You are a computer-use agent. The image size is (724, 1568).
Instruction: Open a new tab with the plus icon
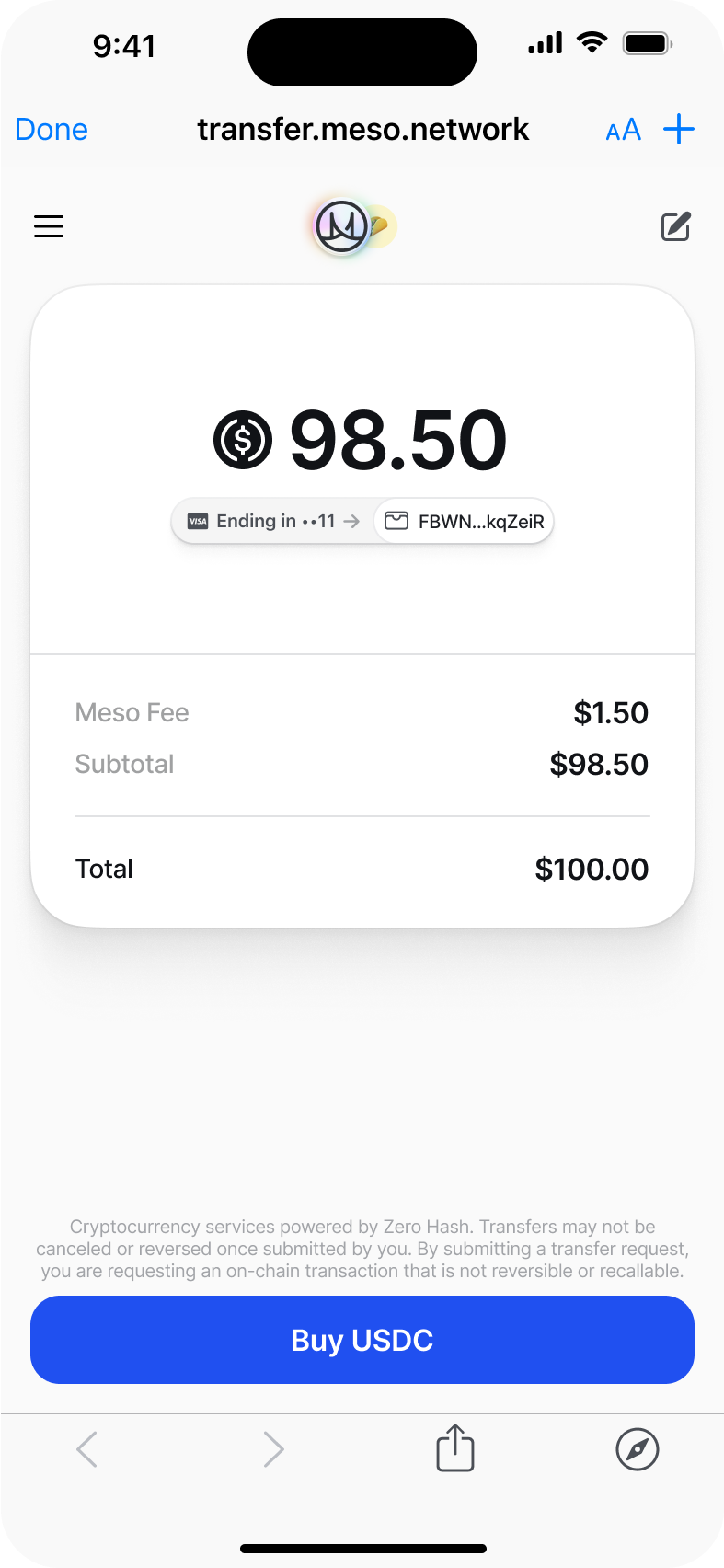click(x=679, y=129)
